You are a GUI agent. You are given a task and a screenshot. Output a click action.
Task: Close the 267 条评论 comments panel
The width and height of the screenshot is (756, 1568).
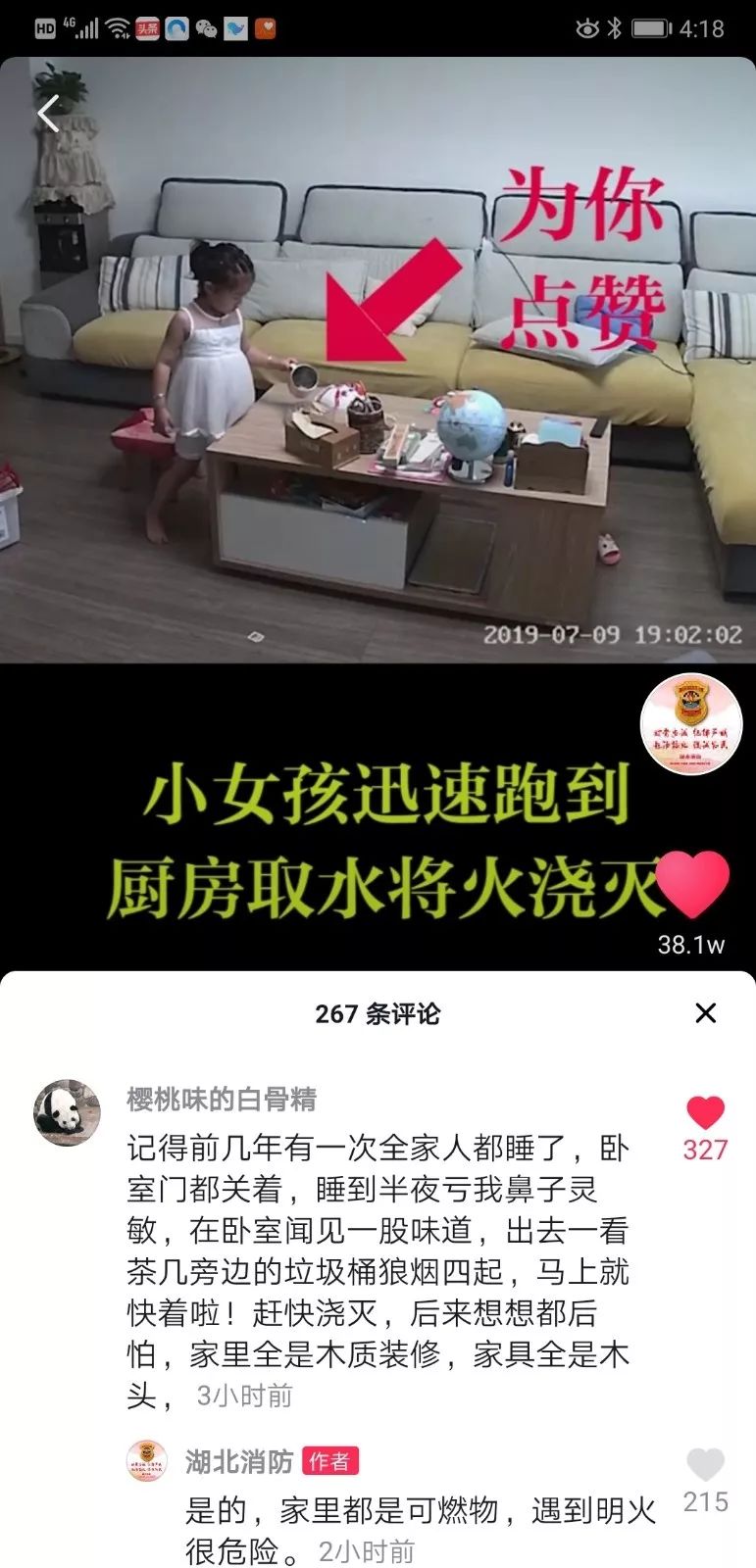click(x=705, y=1013)
